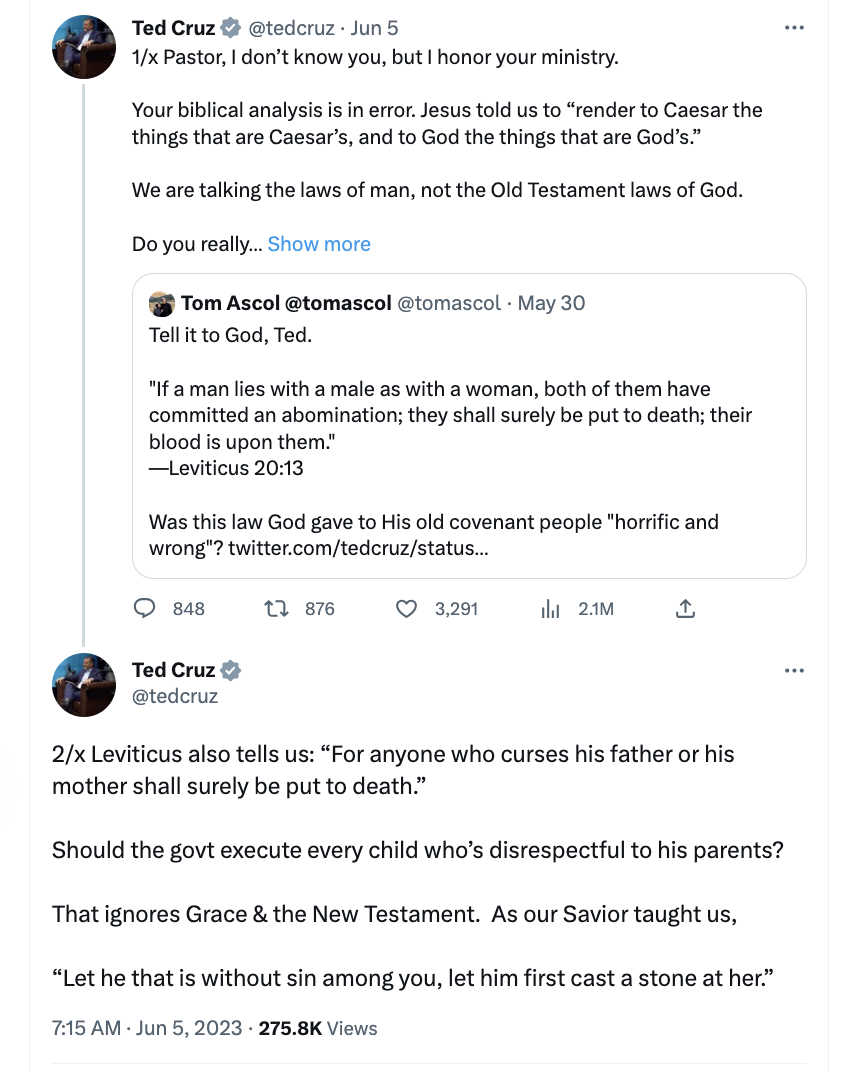Expand the tweet with Show more
The height and width of the screenshot is (1072, 842).
coord(319,243)
